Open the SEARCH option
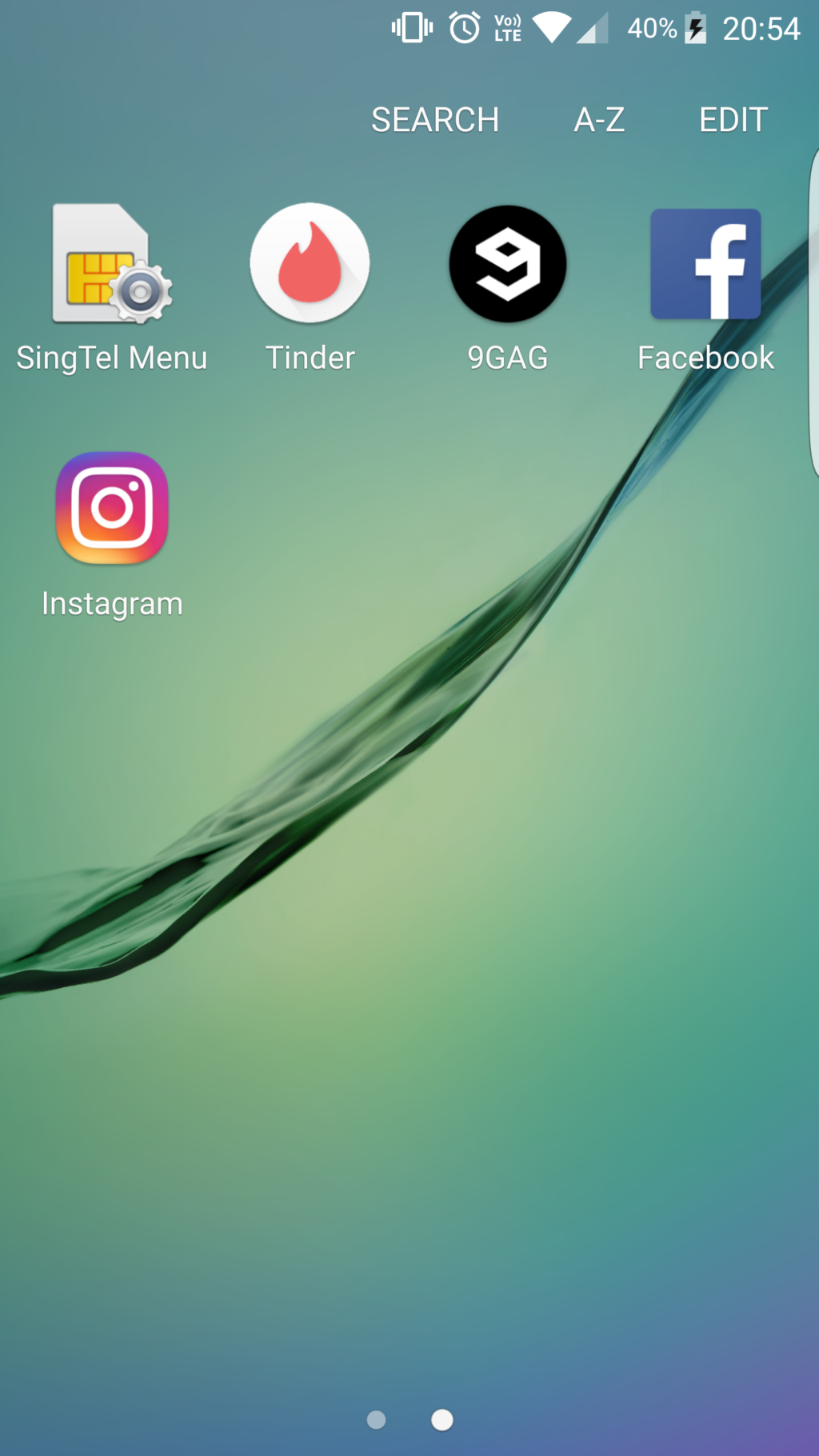Screen dimensions: 819x1456 pyautogui.click(x=435, y=120)
